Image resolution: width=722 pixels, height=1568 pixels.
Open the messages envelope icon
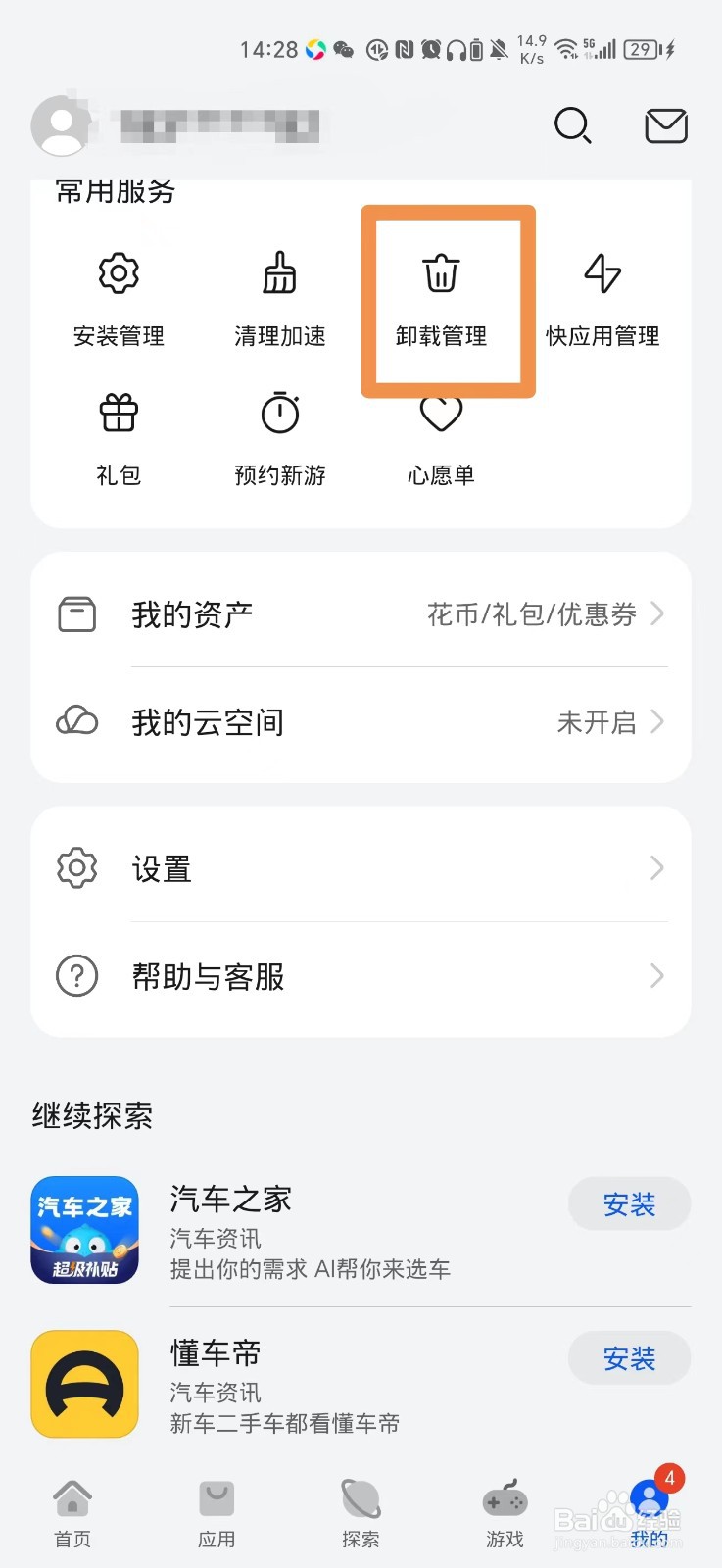coord(666,125)
